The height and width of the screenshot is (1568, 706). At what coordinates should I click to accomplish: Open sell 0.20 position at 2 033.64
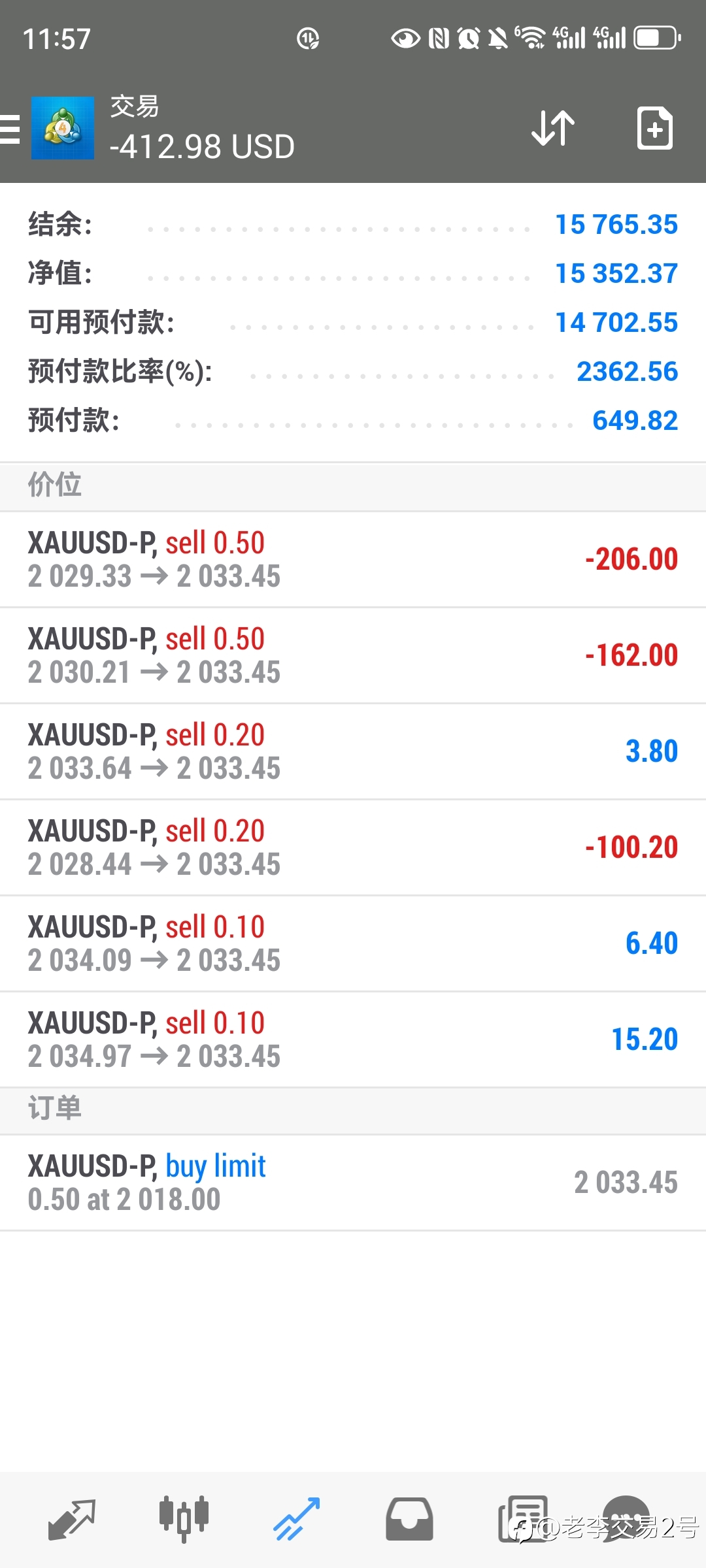353,751
